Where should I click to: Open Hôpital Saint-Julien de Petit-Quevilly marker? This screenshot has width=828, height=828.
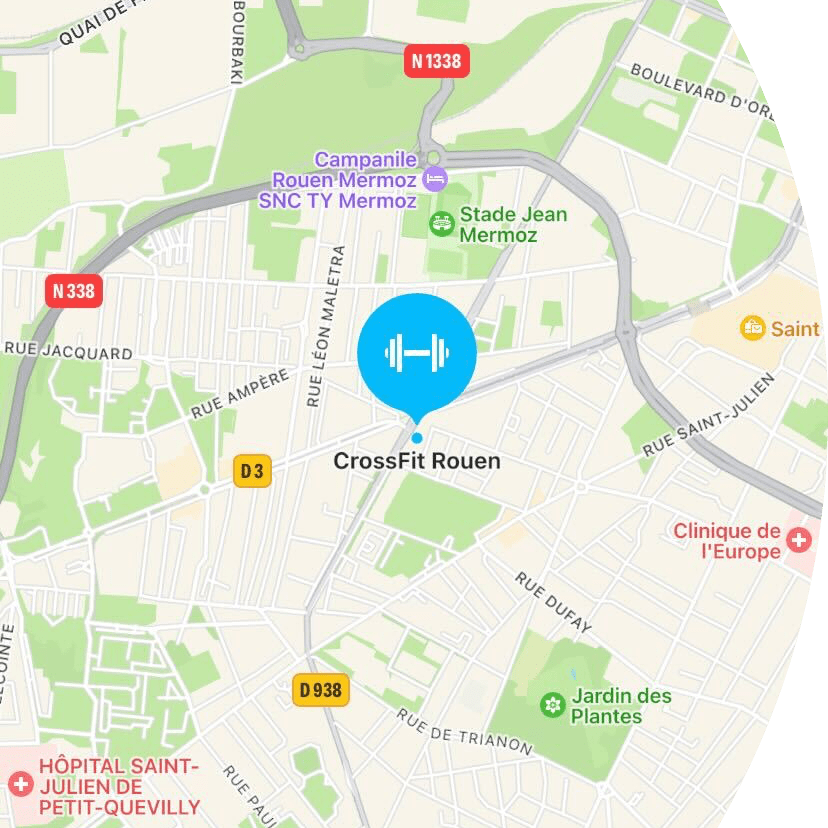tap(19, 782)
